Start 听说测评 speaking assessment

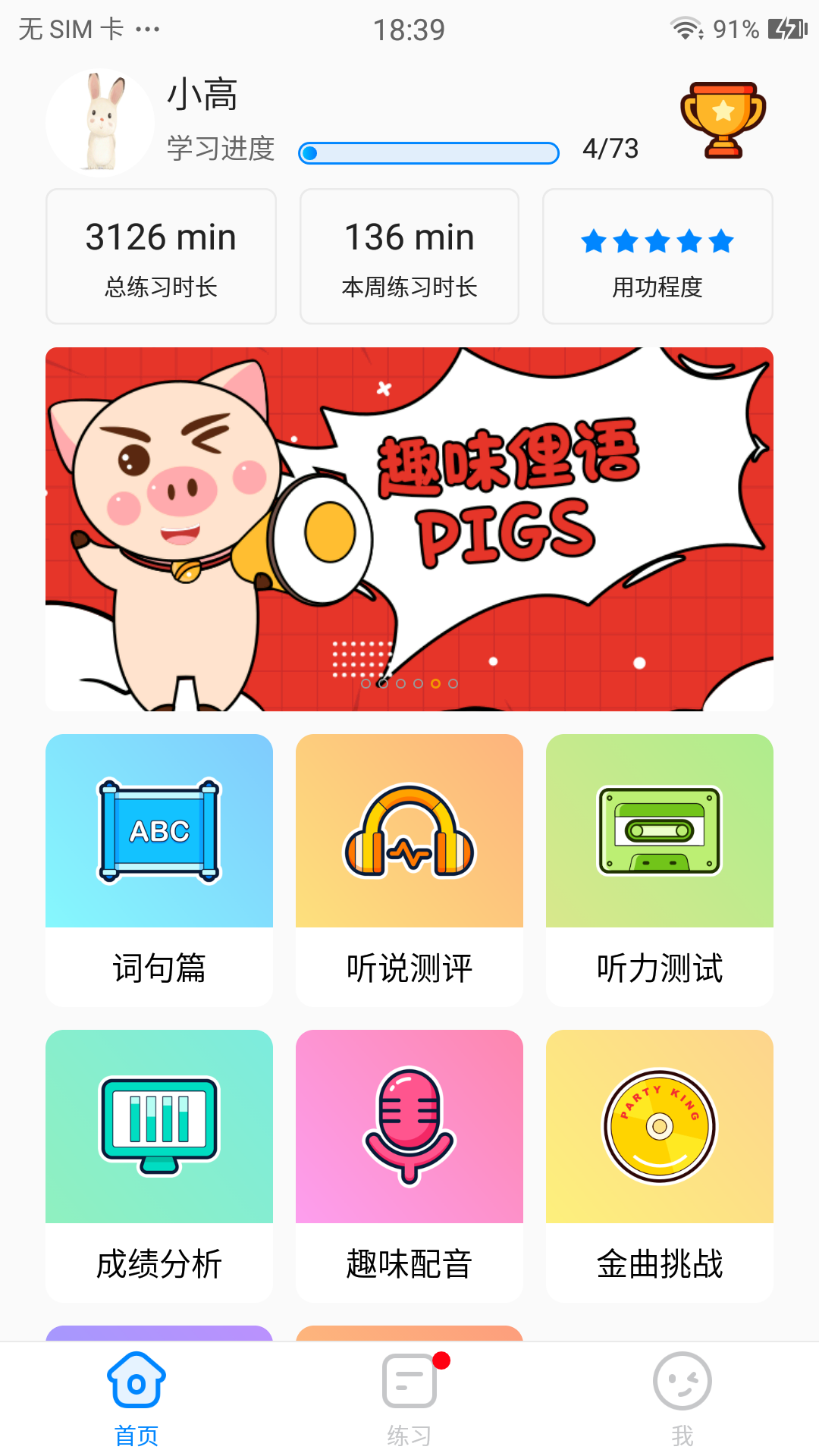coord(409,869)
